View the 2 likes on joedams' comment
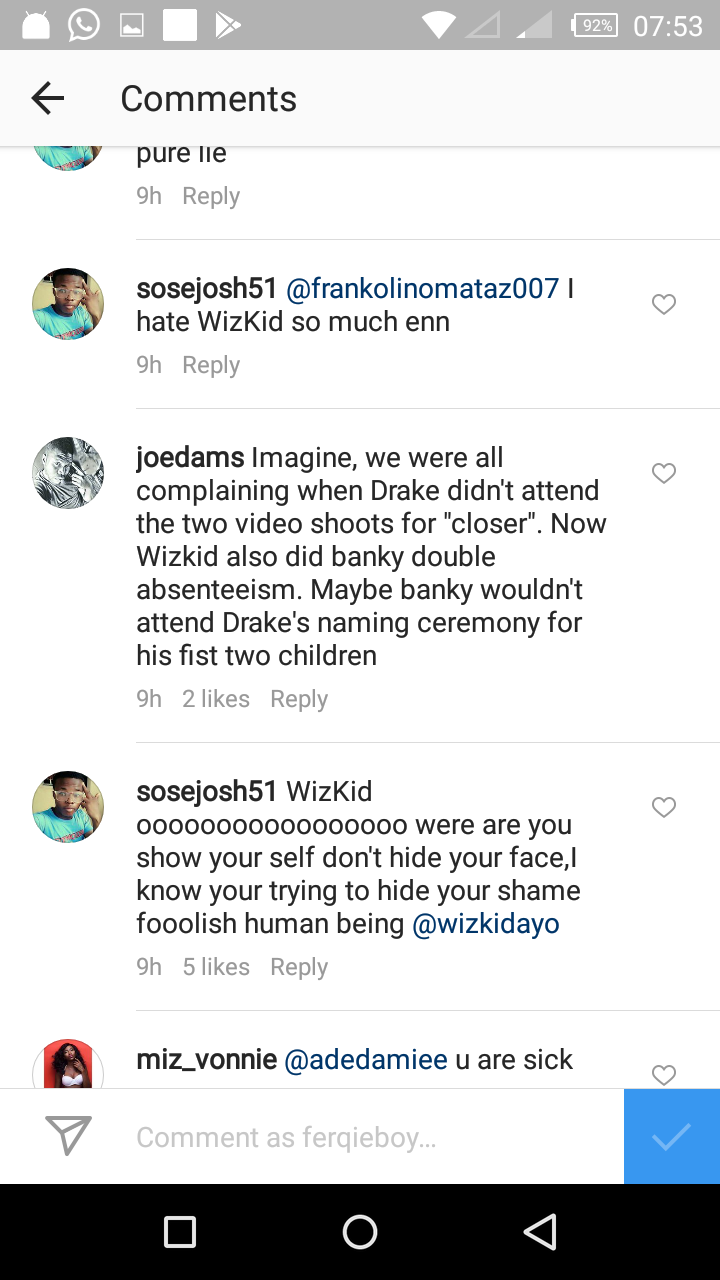This screenshot has height=1280, width=720. tap(215, 699)
